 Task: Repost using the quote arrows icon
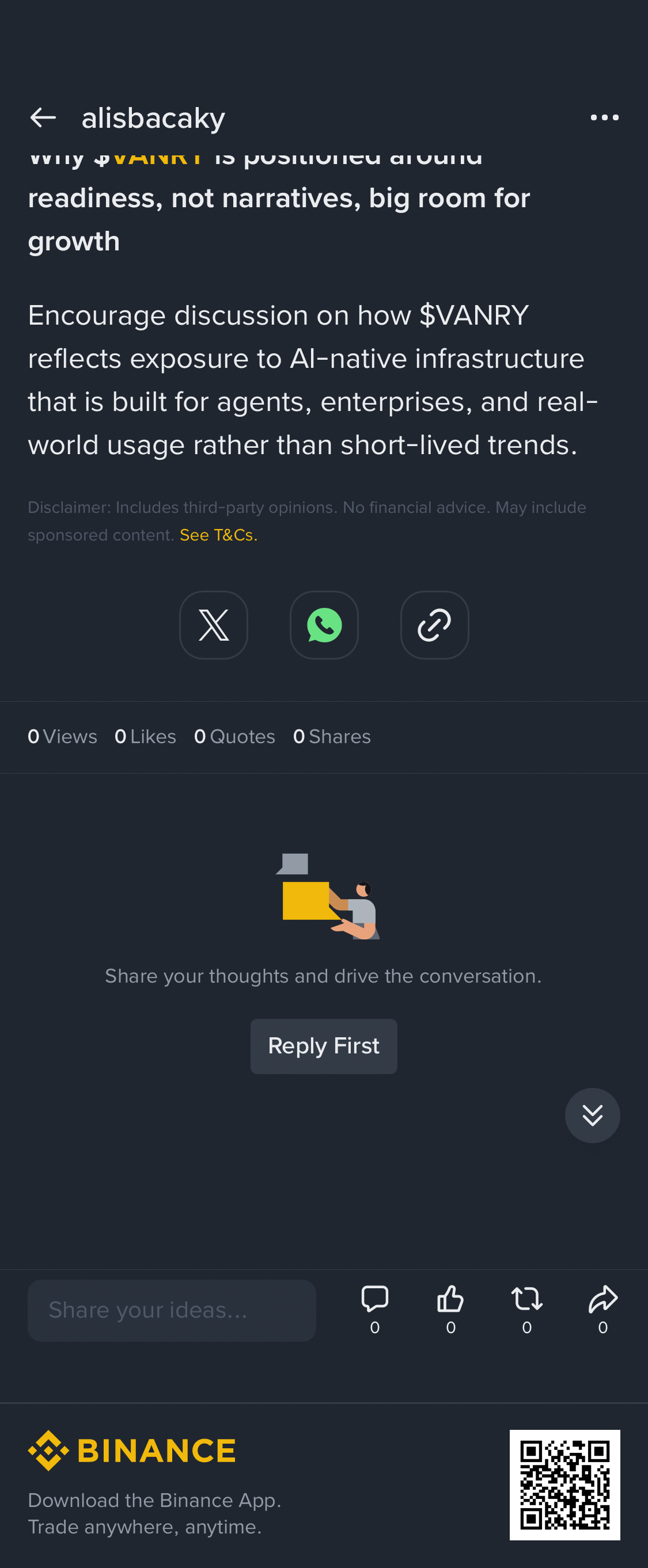(x=527, y=1309)
